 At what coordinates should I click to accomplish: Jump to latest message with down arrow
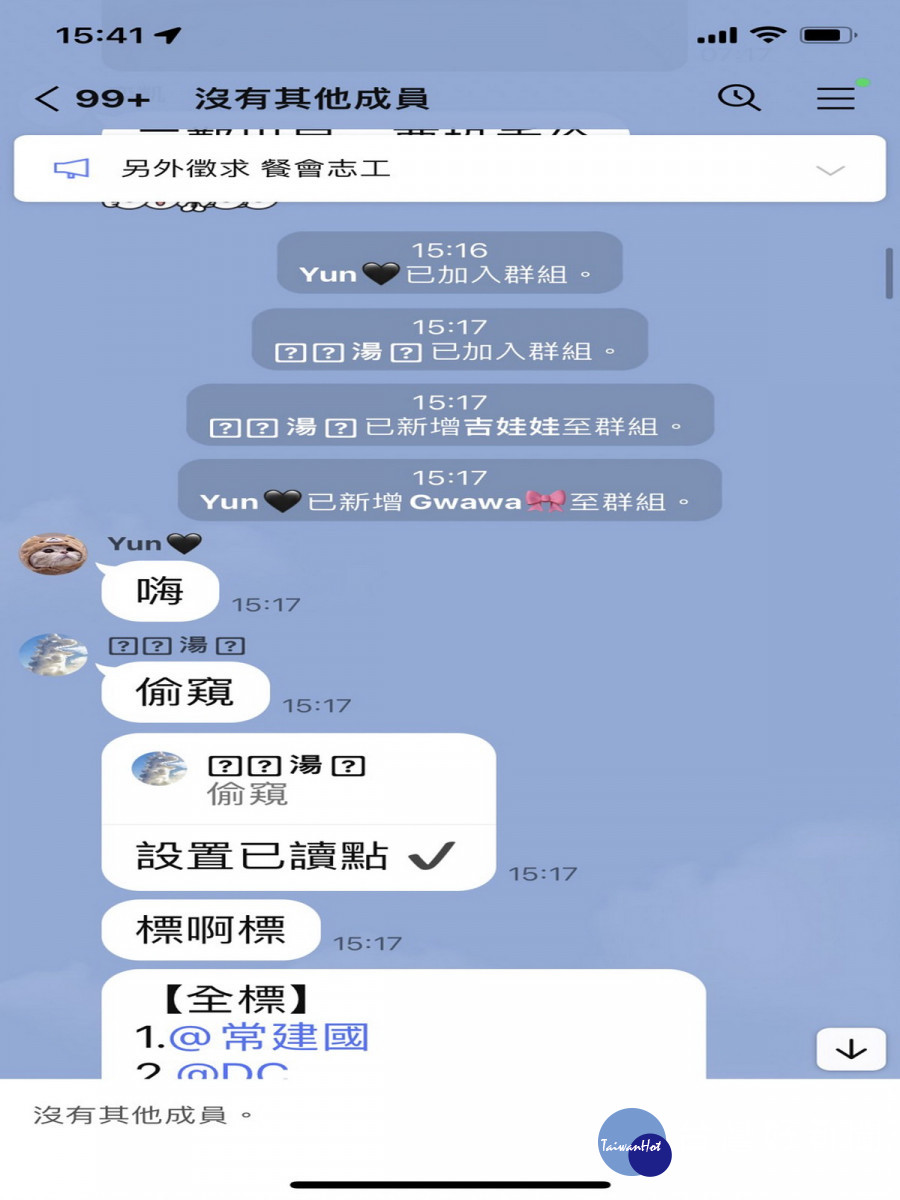[851, 1049]
